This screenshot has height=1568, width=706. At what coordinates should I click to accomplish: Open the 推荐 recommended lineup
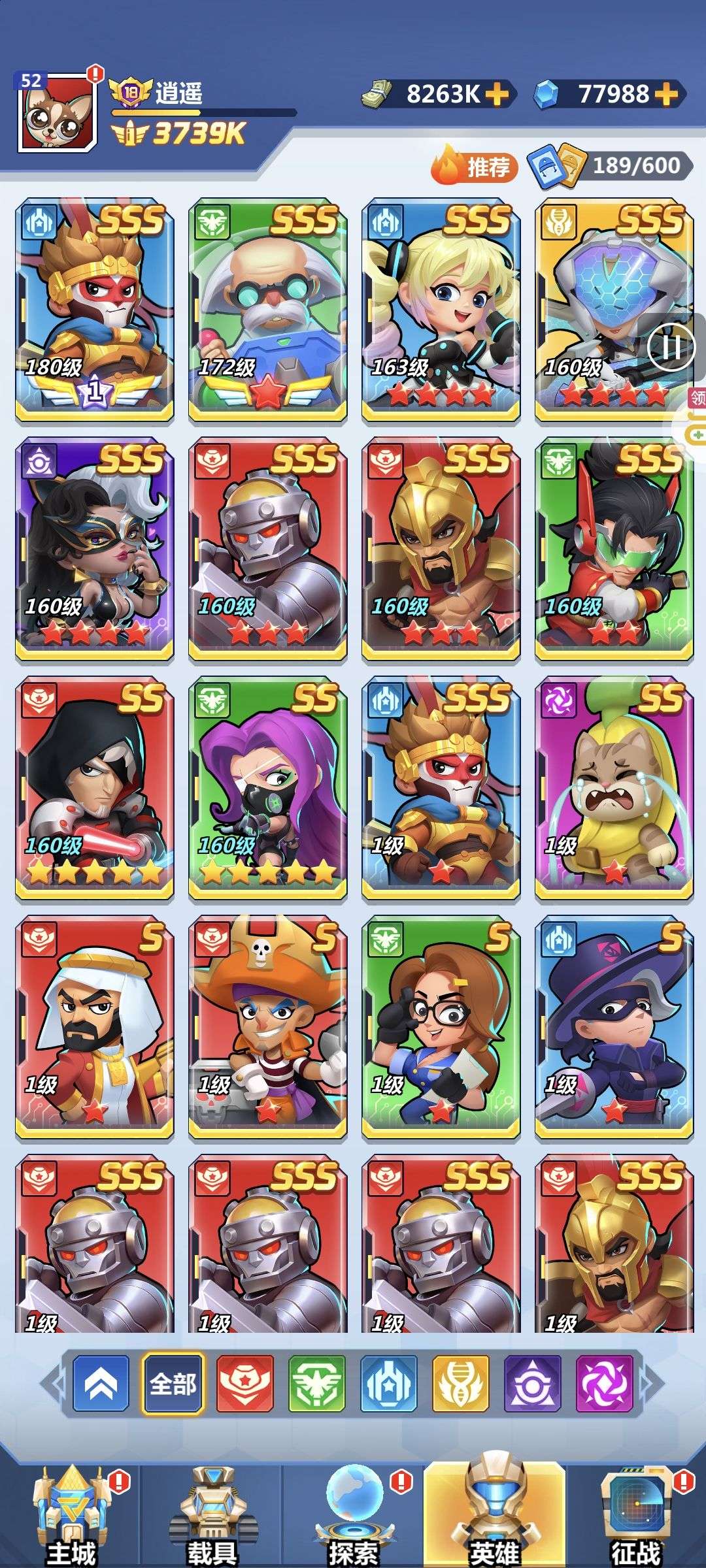pyautogui.click(x=475, y=167)
